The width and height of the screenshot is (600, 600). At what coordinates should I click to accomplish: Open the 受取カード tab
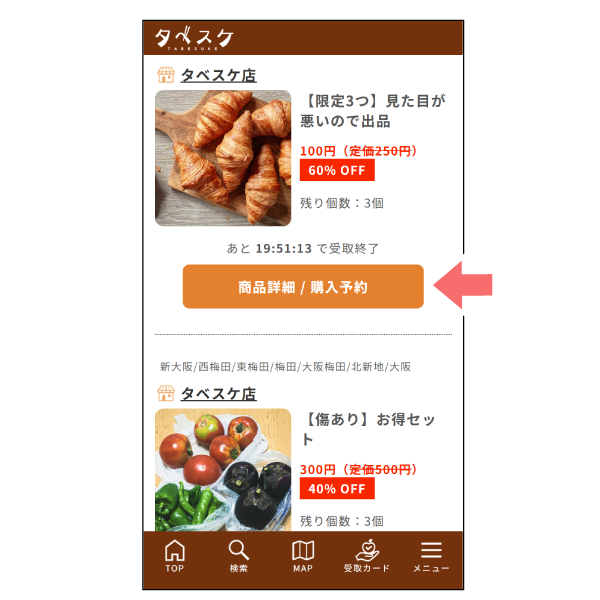(x=366, y=557)
